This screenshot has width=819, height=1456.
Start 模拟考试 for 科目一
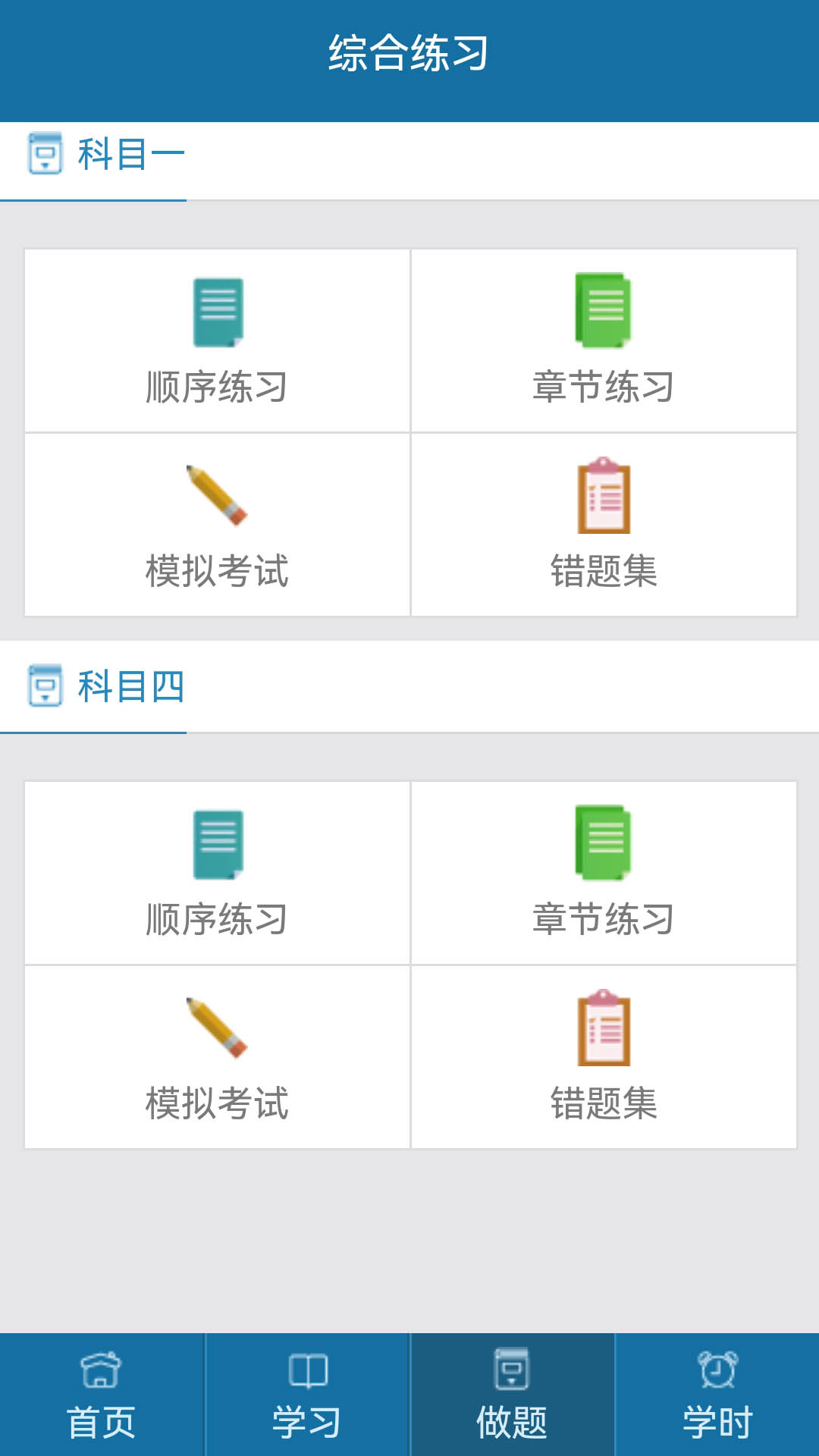point(218,525)
